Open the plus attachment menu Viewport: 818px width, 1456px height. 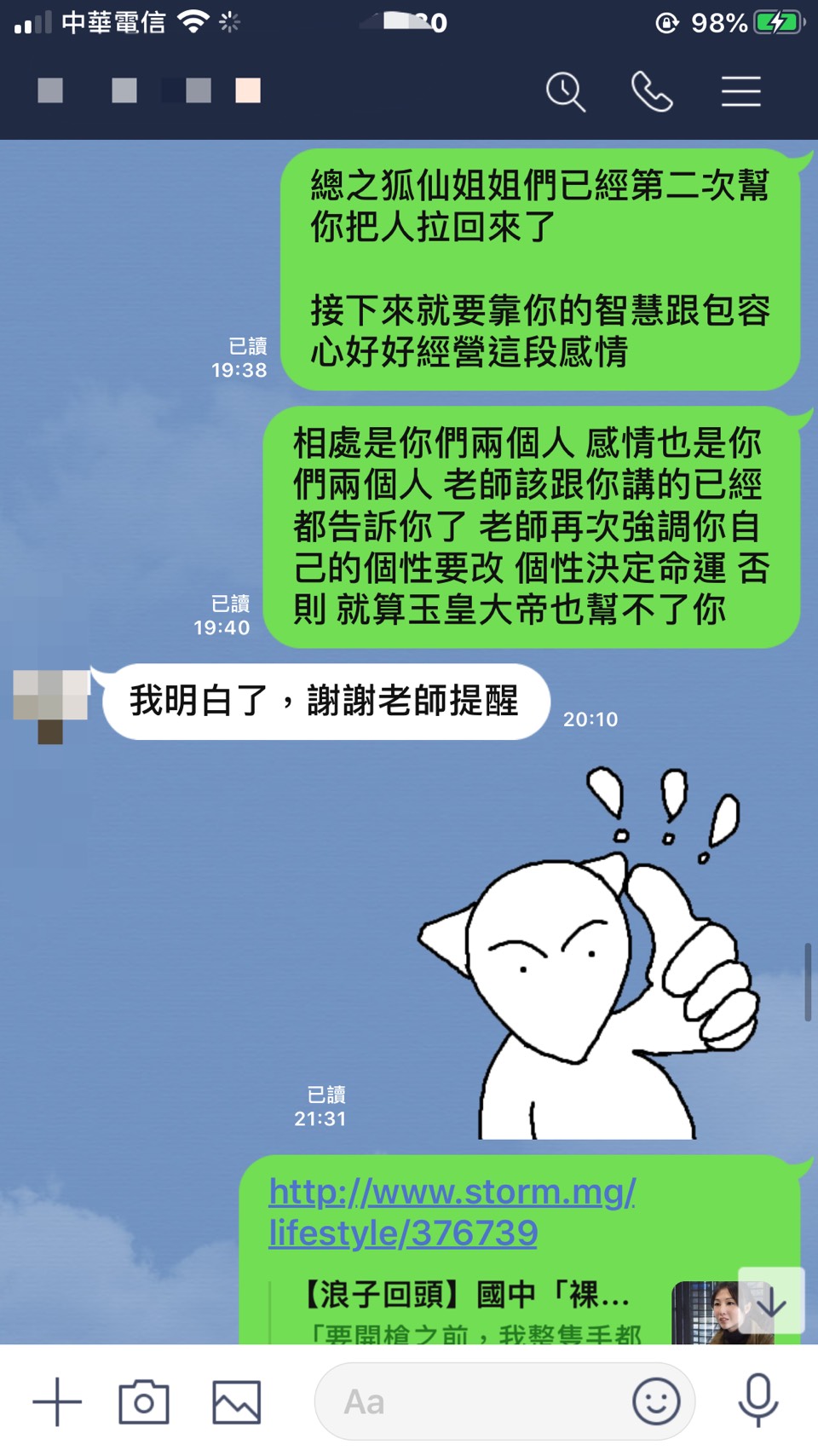point(57,1401)
